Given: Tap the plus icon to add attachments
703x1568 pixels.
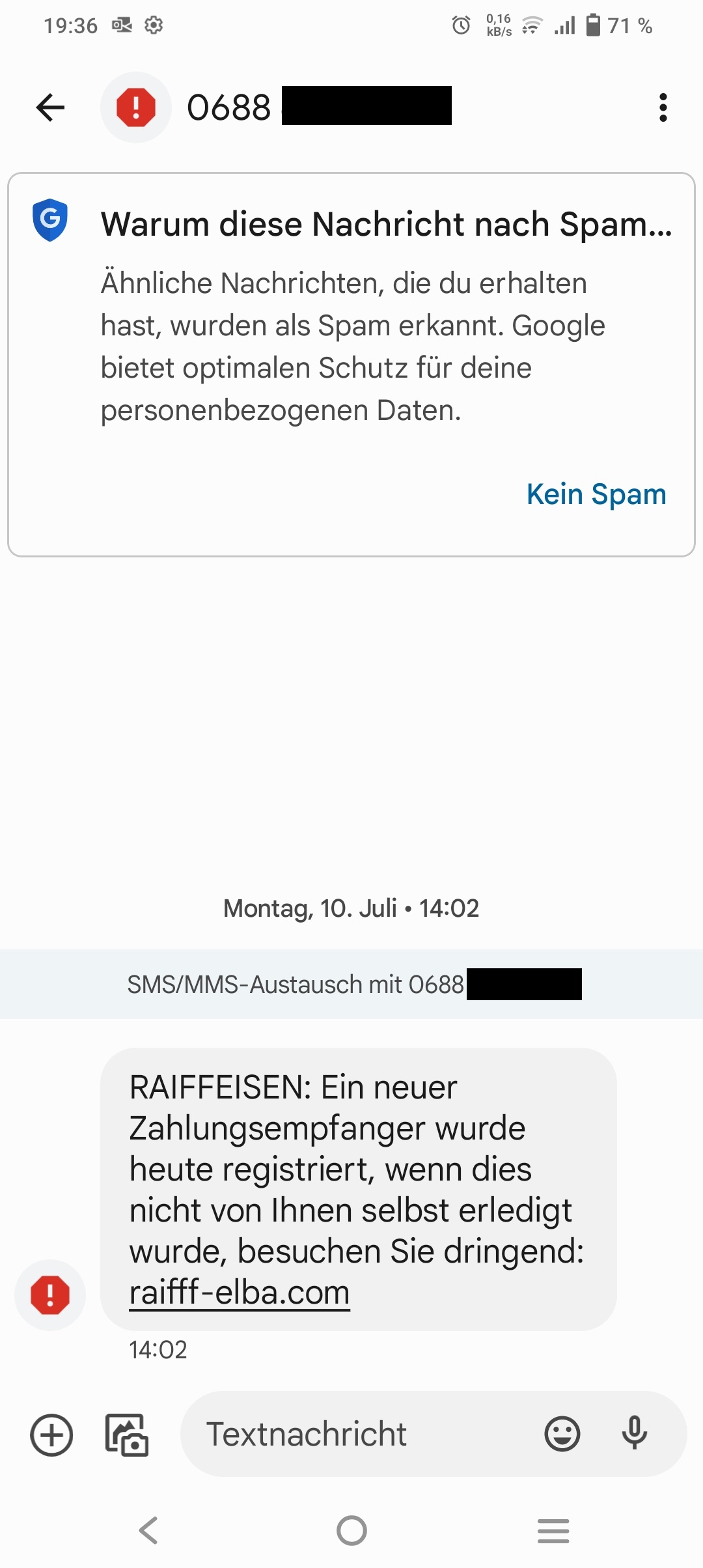Looking at the screenshot, I should point(51,1435).
